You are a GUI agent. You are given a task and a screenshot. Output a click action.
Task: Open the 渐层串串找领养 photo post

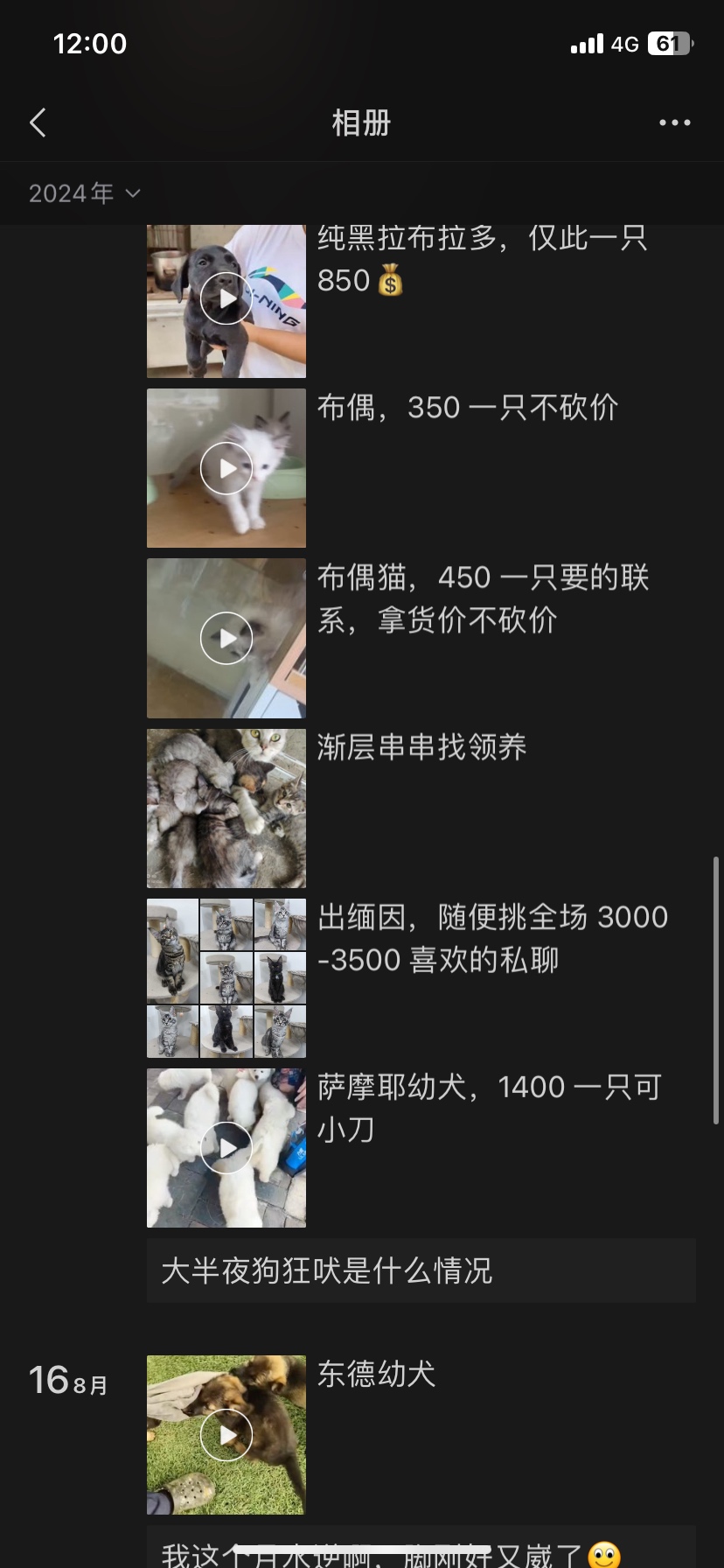tap(226, 808)
